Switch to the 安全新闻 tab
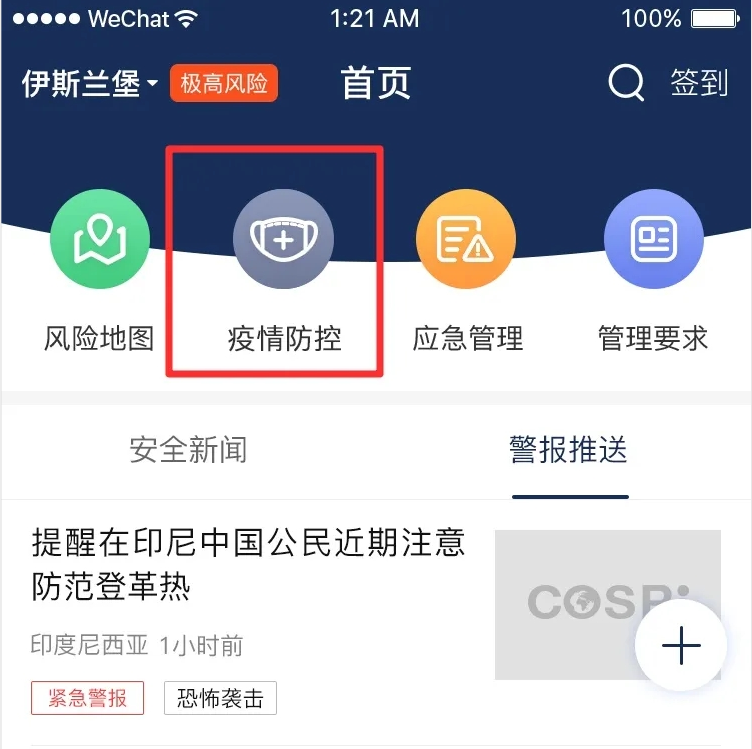 tap(188, 451)
